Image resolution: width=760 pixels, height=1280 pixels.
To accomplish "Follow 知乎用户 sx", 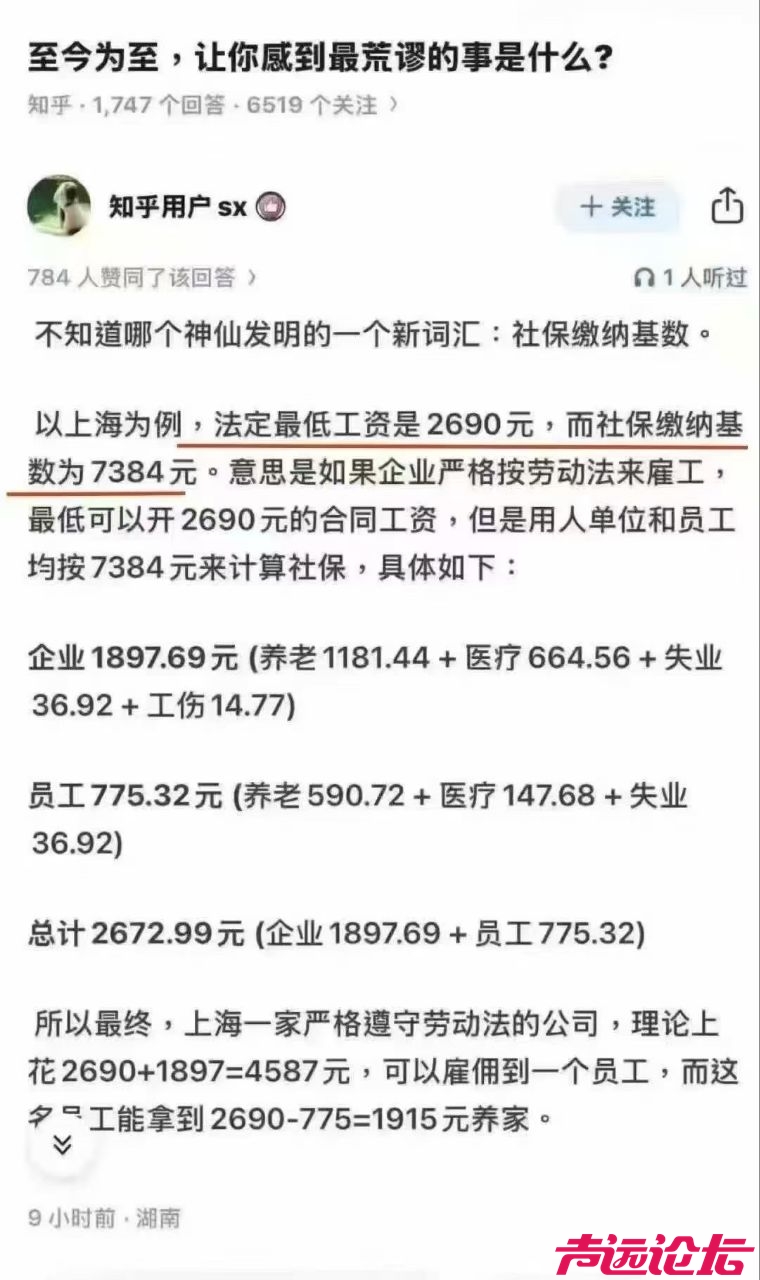I will click(618, 207).
